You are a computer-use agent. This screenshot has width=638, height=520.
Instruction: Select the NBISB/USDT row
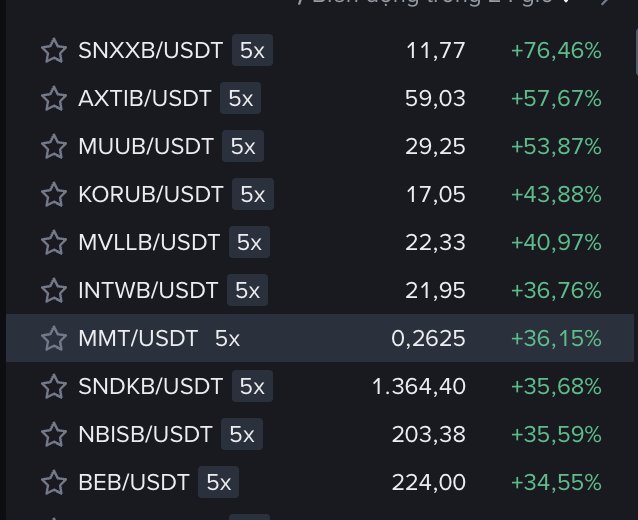click(x=320, y=434)
